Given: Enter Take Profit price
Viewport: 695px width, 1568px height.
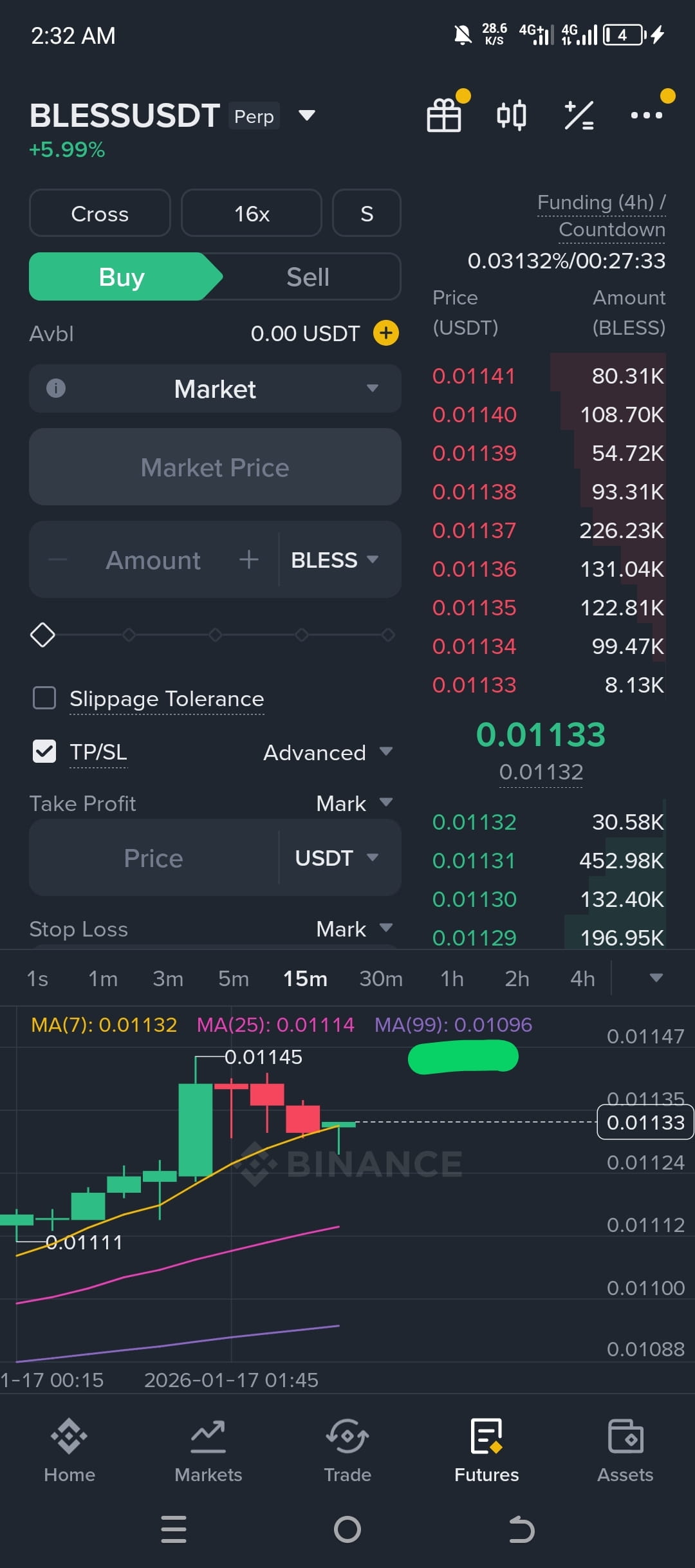Looking at the screenshot, I should tap(153, 858).
